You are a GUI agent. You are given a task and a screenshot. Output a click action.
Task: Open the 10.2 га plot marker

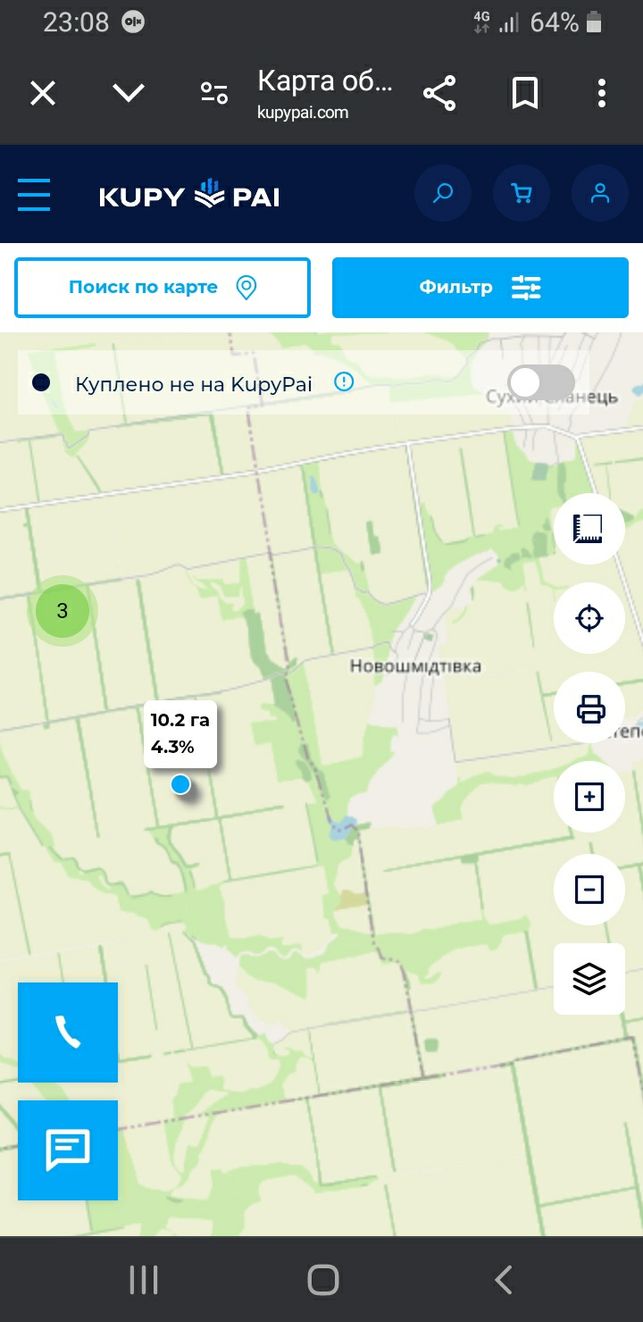pyautogui.click(x=180, y=784)
